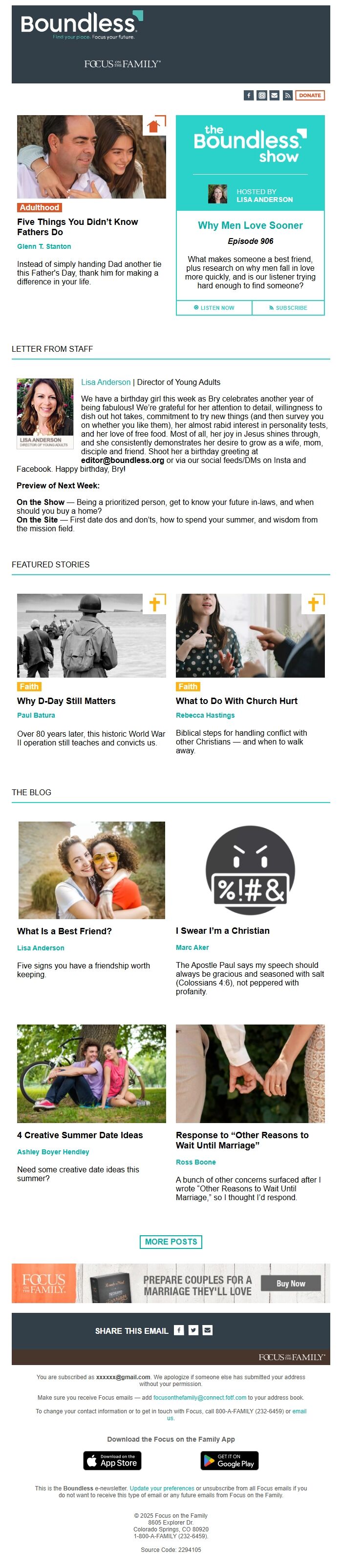Tap the More Posts button
342x1568 pixels.
click(171, 1241)
